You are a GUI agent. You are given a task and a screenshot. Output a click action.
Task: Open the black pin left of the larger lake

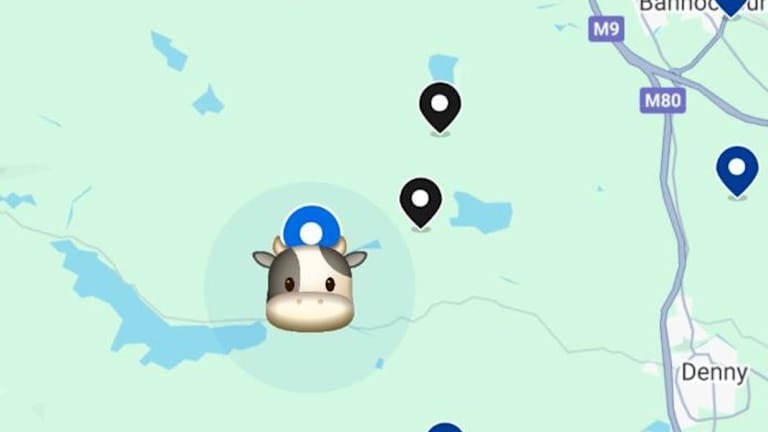pos(421,201)
